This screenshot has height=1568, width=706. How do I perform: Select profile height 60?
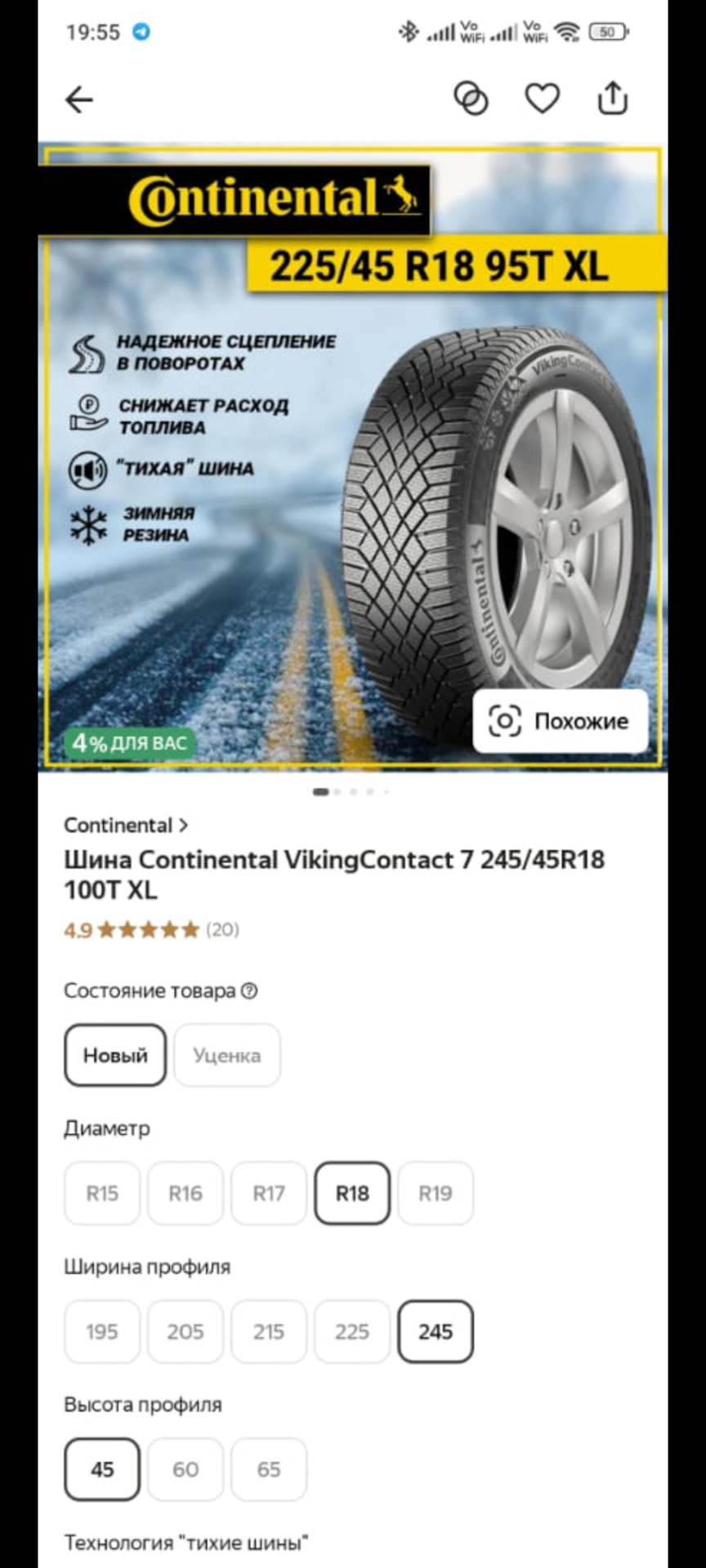[185, 1469]
